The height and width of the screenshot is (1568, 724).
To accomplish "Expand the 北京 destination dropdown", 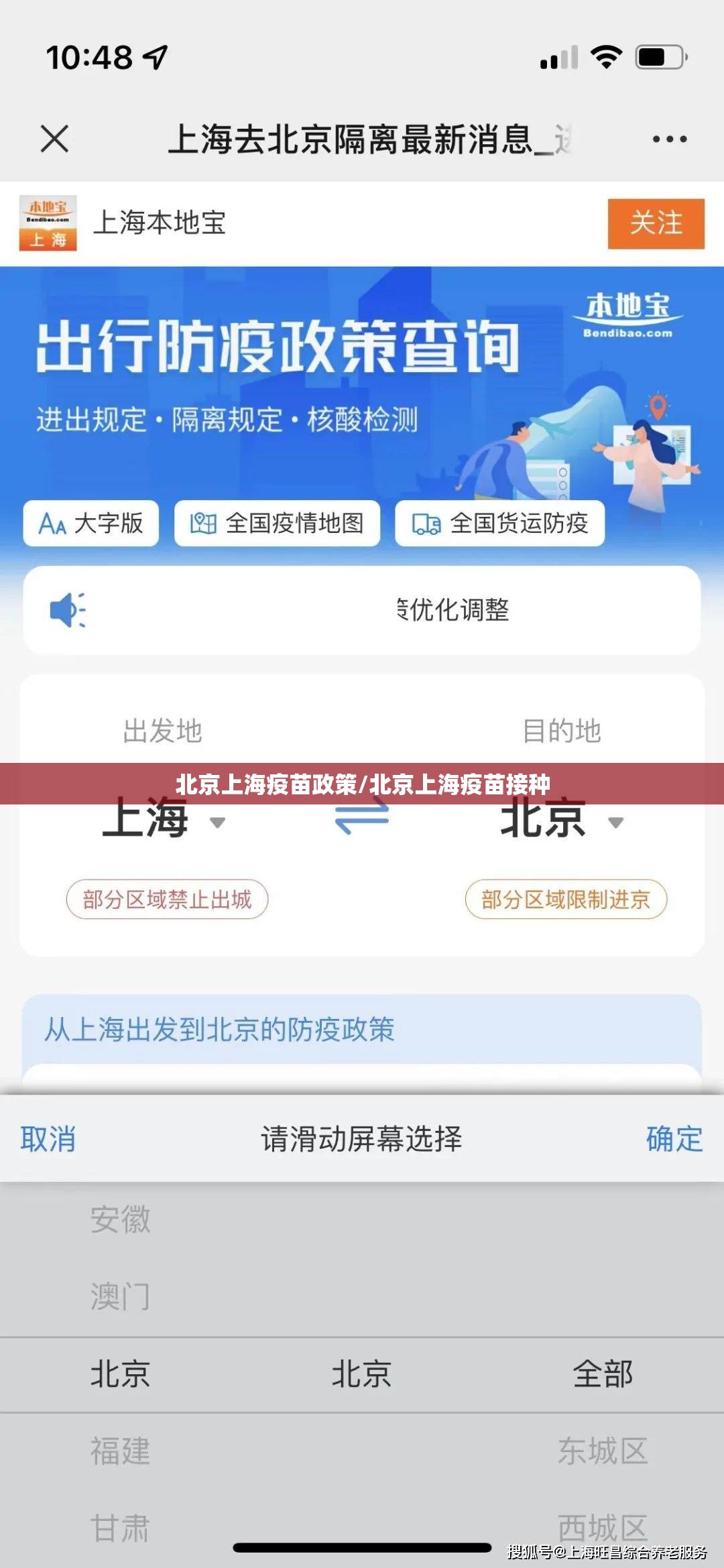I will [x=562, y=821].
